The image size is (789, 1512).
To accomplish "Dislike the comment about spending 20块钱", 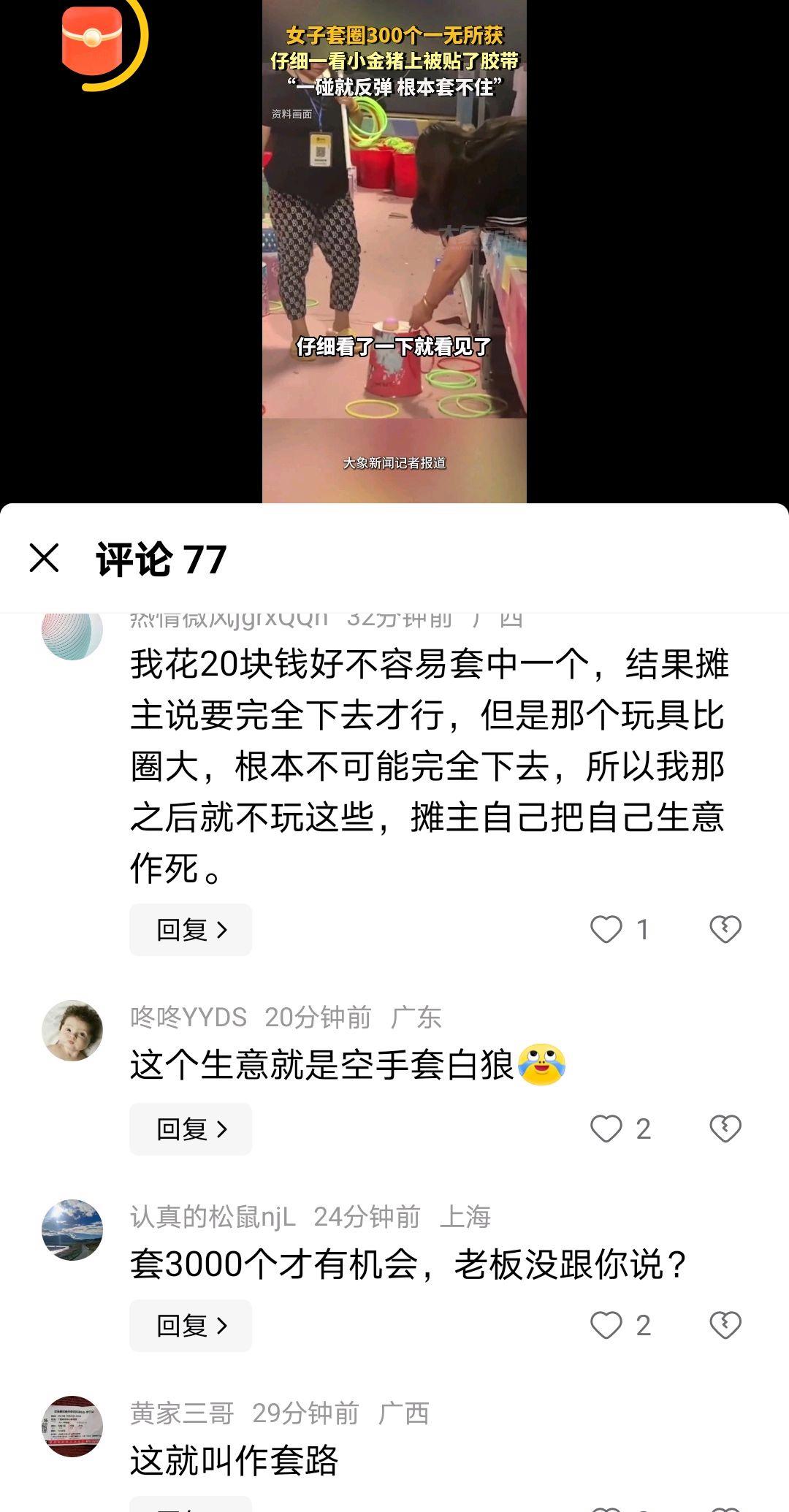I will (x=725, y=930).
